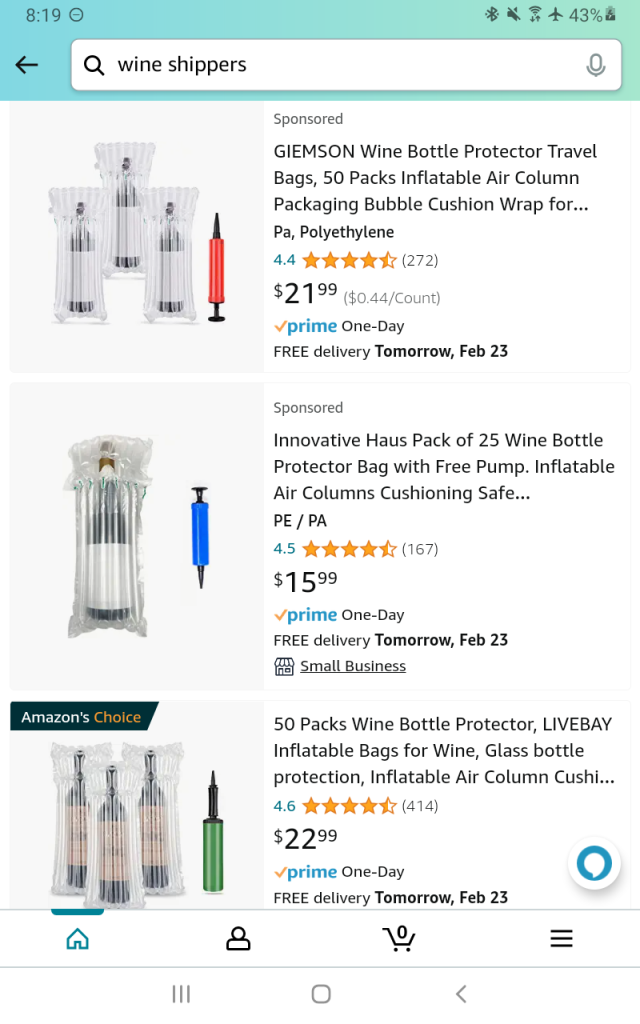Show recent apps from the navigation bar

pyautogui.click(x=181, y=994)
